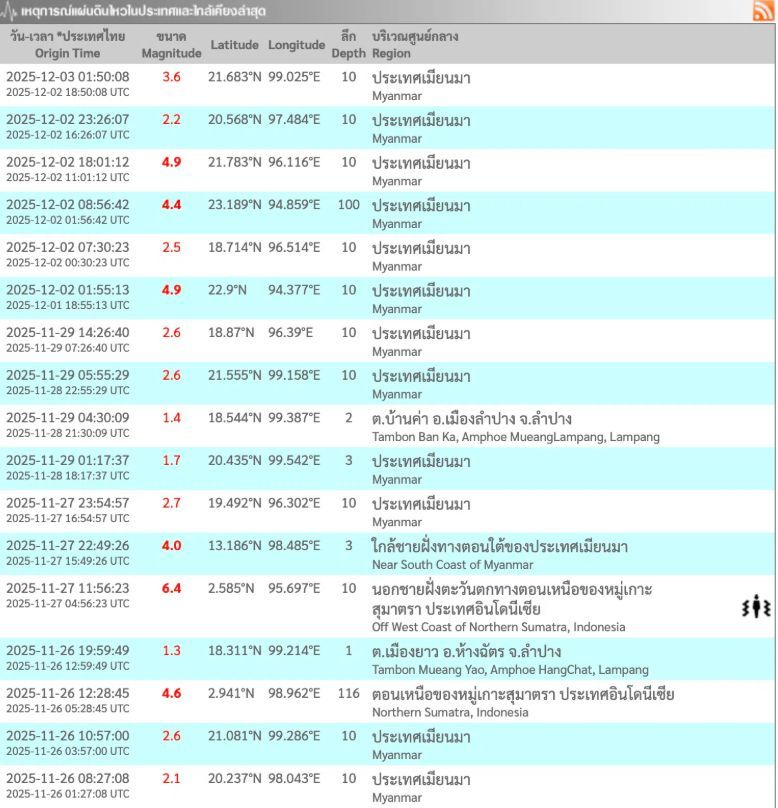Click the Longitude column header

point(296,44)
